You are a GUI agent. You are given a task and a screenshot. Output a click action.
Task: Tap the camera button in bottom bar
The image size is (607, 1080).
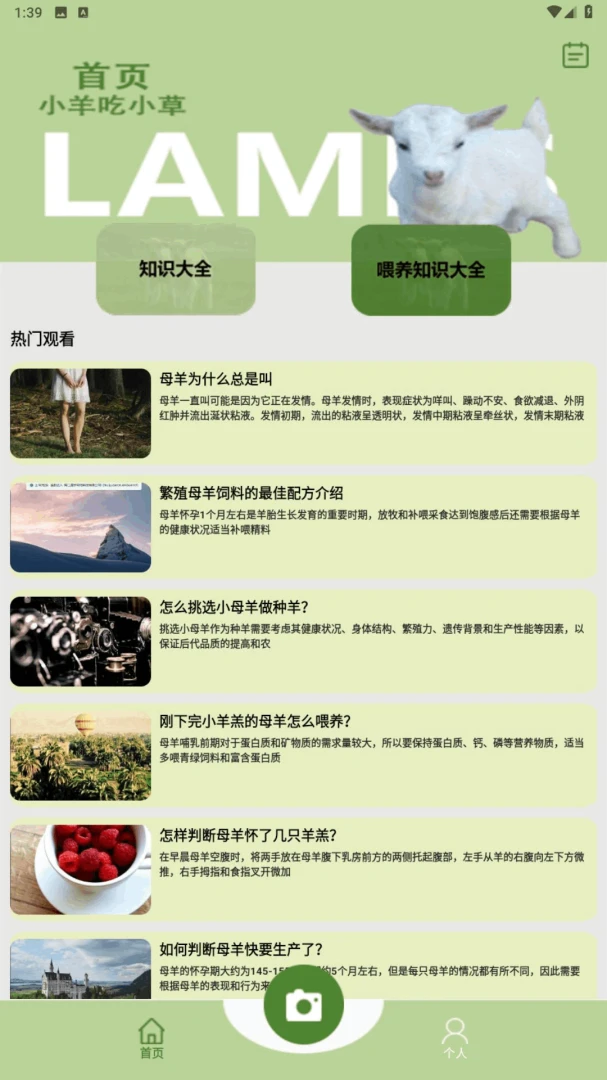coord(304,1004)
